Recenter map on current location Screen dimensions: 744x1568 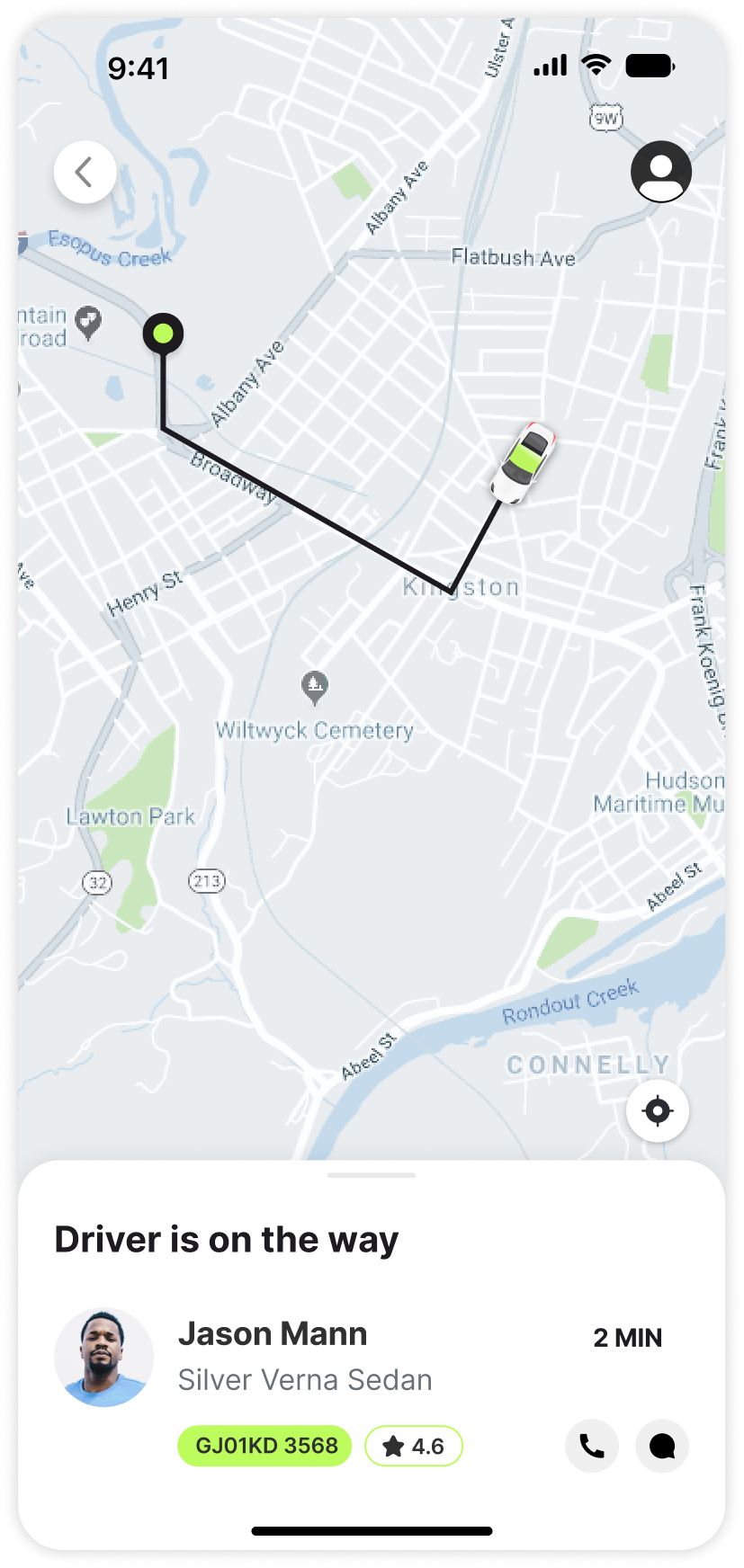658,1111
